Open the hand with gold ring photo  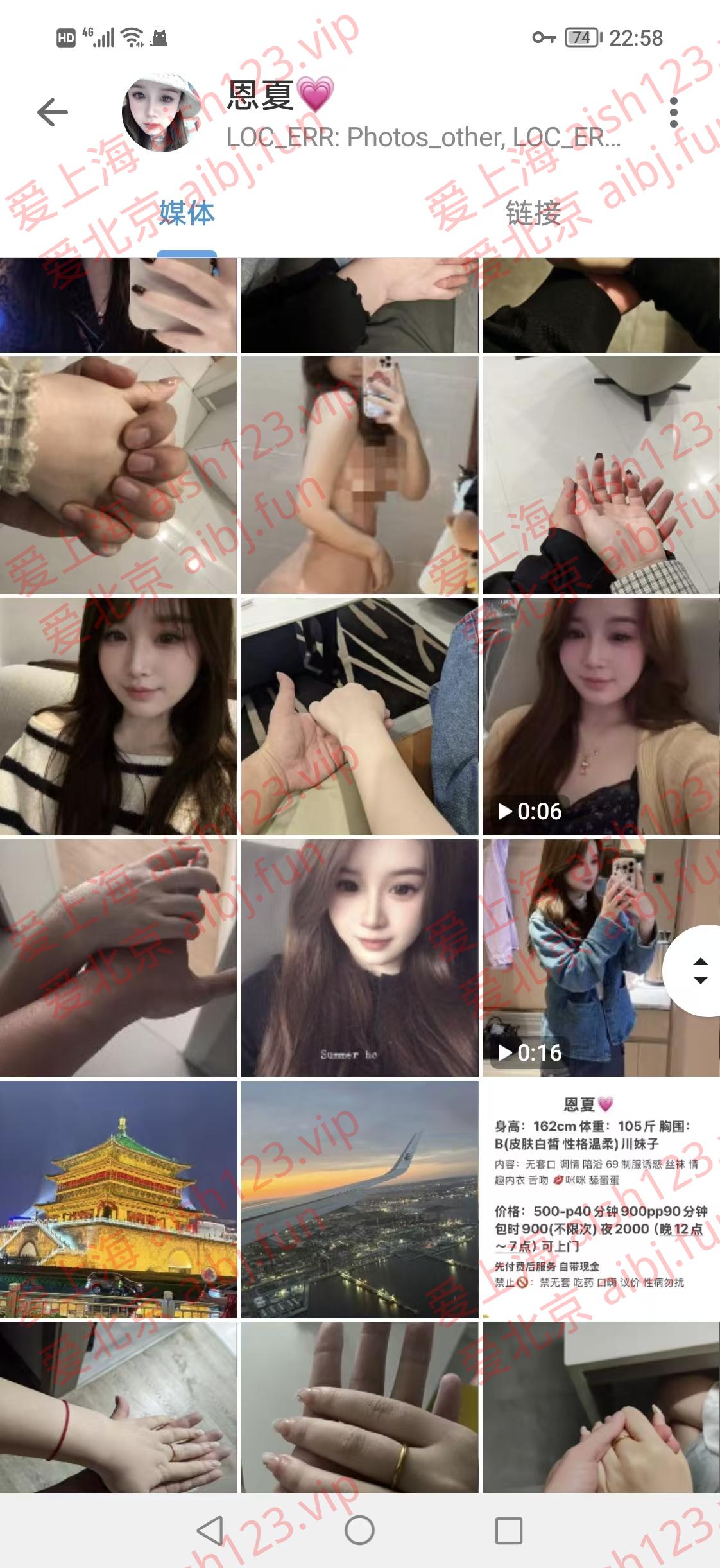coord(359,1407)
